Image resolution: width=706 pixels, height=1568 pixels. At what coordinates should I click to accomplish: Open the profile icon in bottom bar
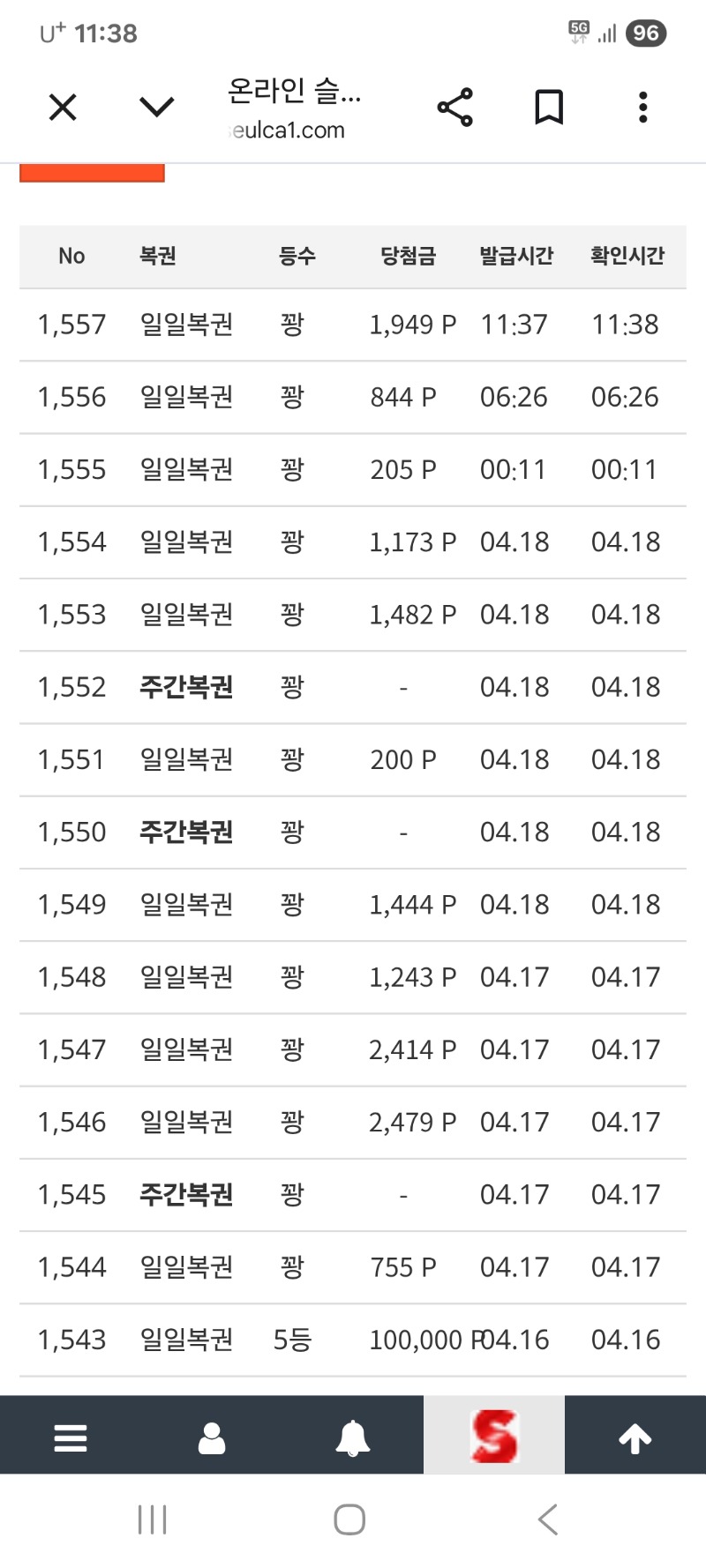(212, 1438)
